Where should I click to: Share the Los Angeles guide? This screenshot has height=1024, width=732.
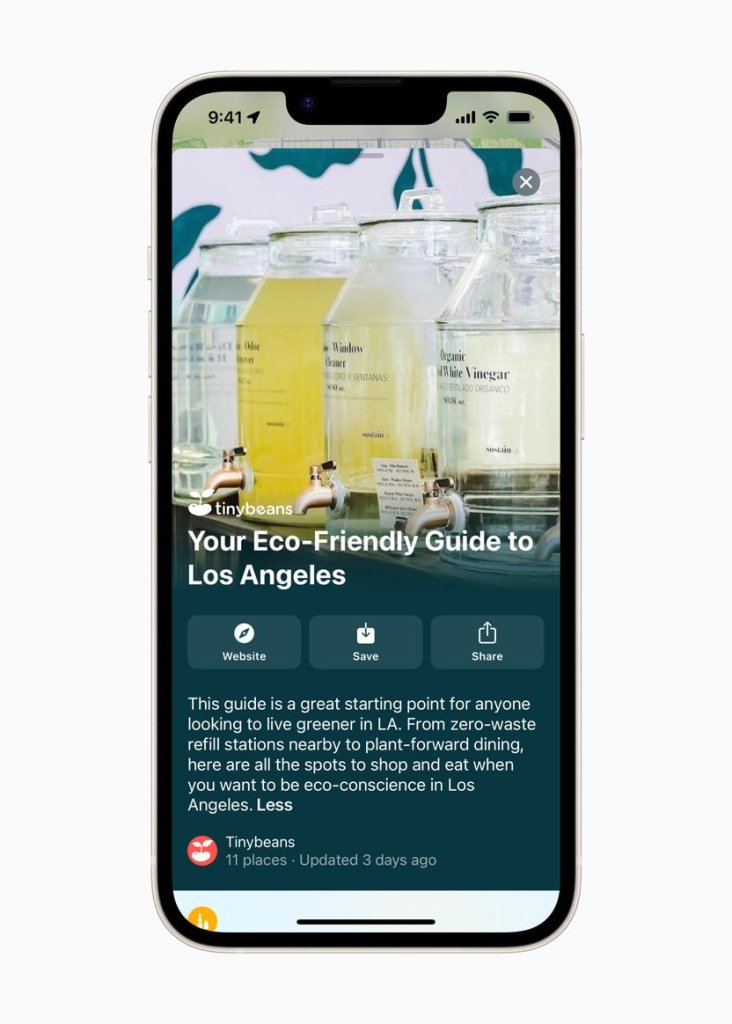pos(487,642)
